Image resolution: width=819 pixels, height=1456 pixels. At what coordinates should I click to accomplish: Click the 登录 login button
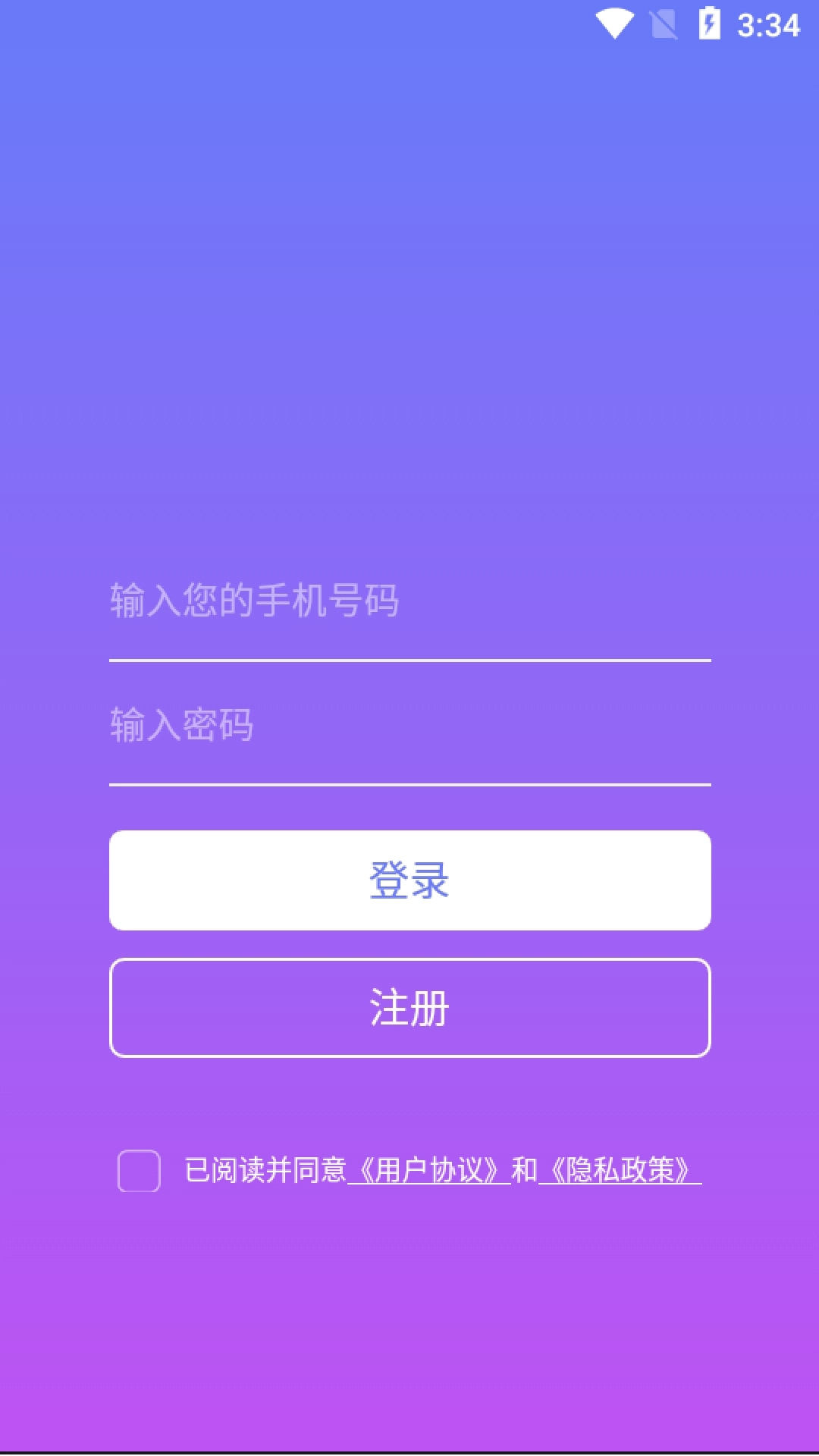pos(409,880)
